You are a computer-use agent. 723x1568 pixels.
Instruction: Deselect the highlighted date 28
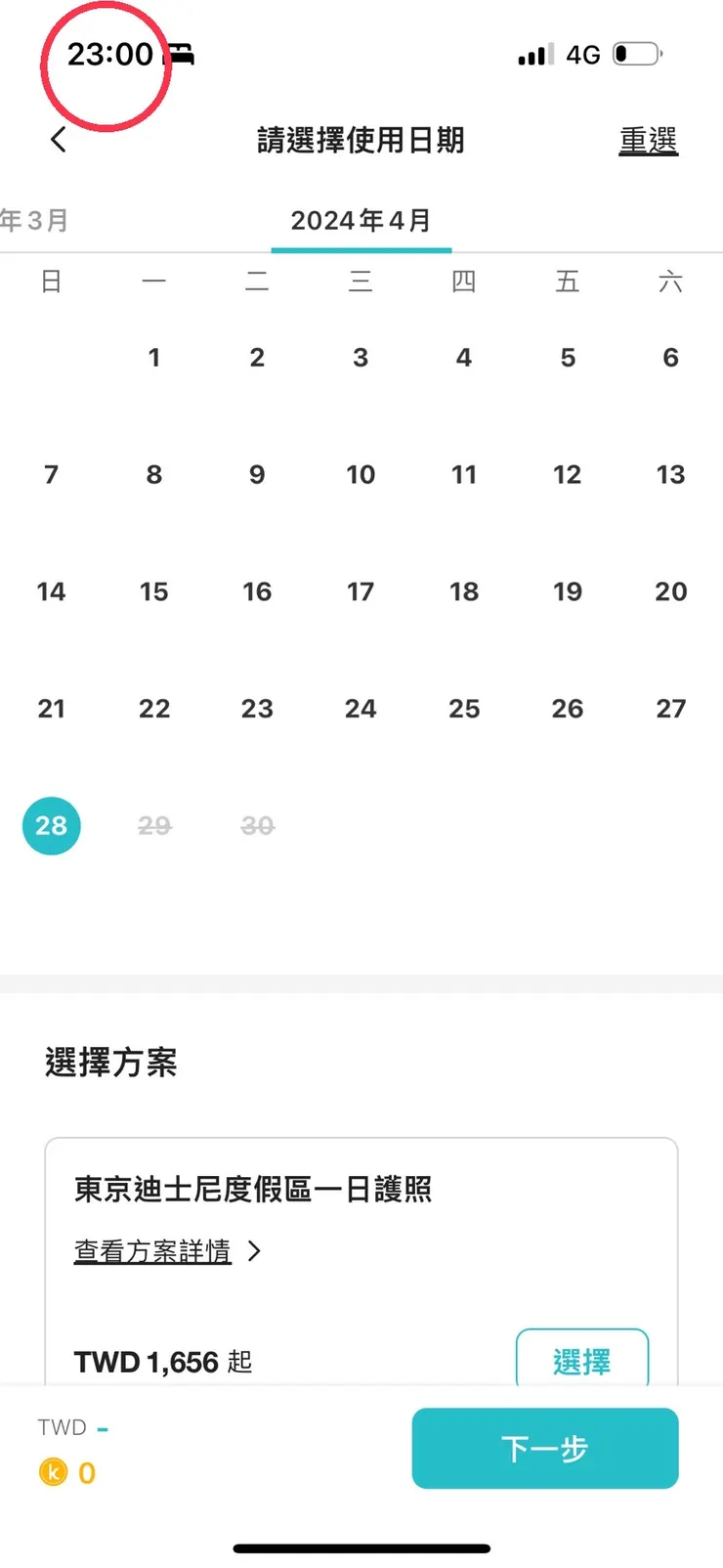[51, 826]
